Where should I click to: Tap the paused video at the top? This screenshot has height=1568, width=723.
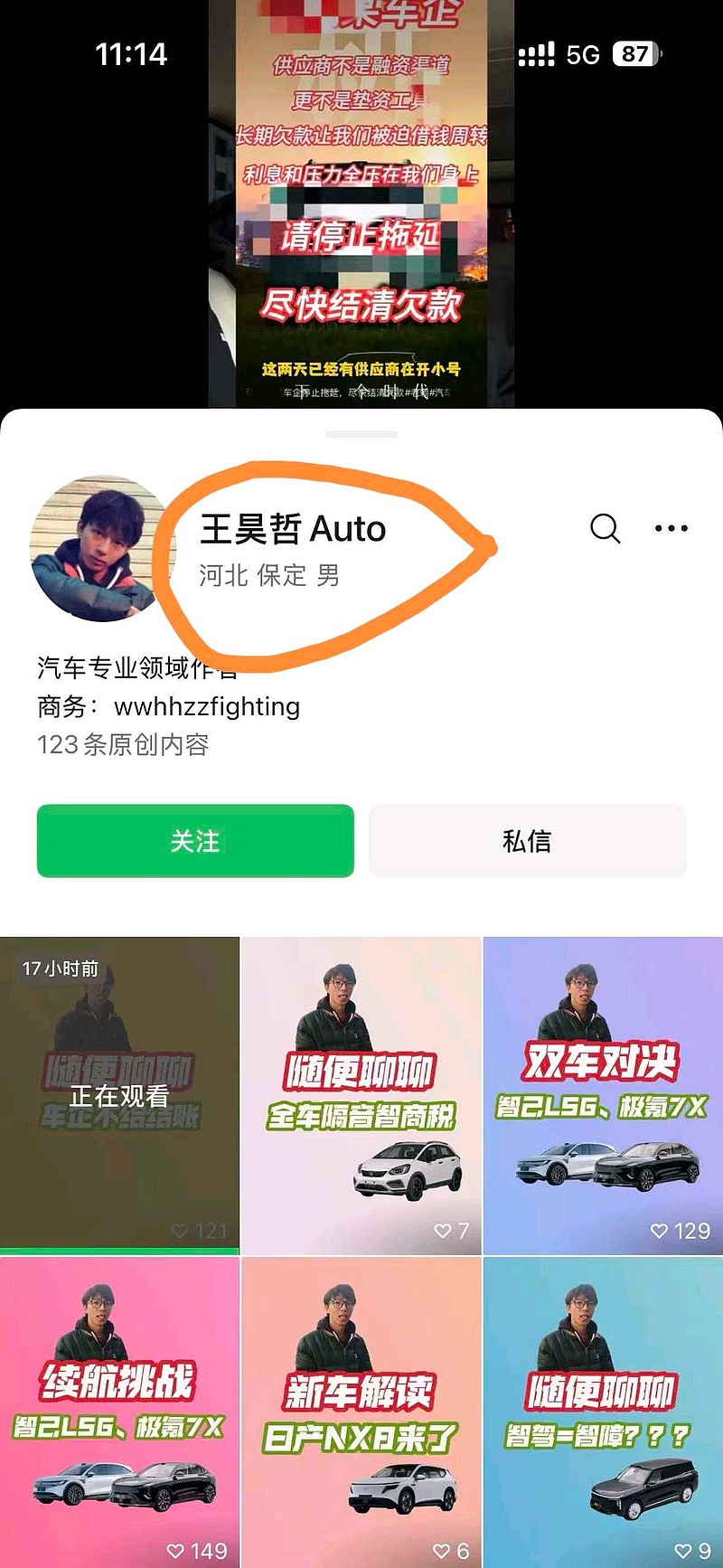(361, 199)
